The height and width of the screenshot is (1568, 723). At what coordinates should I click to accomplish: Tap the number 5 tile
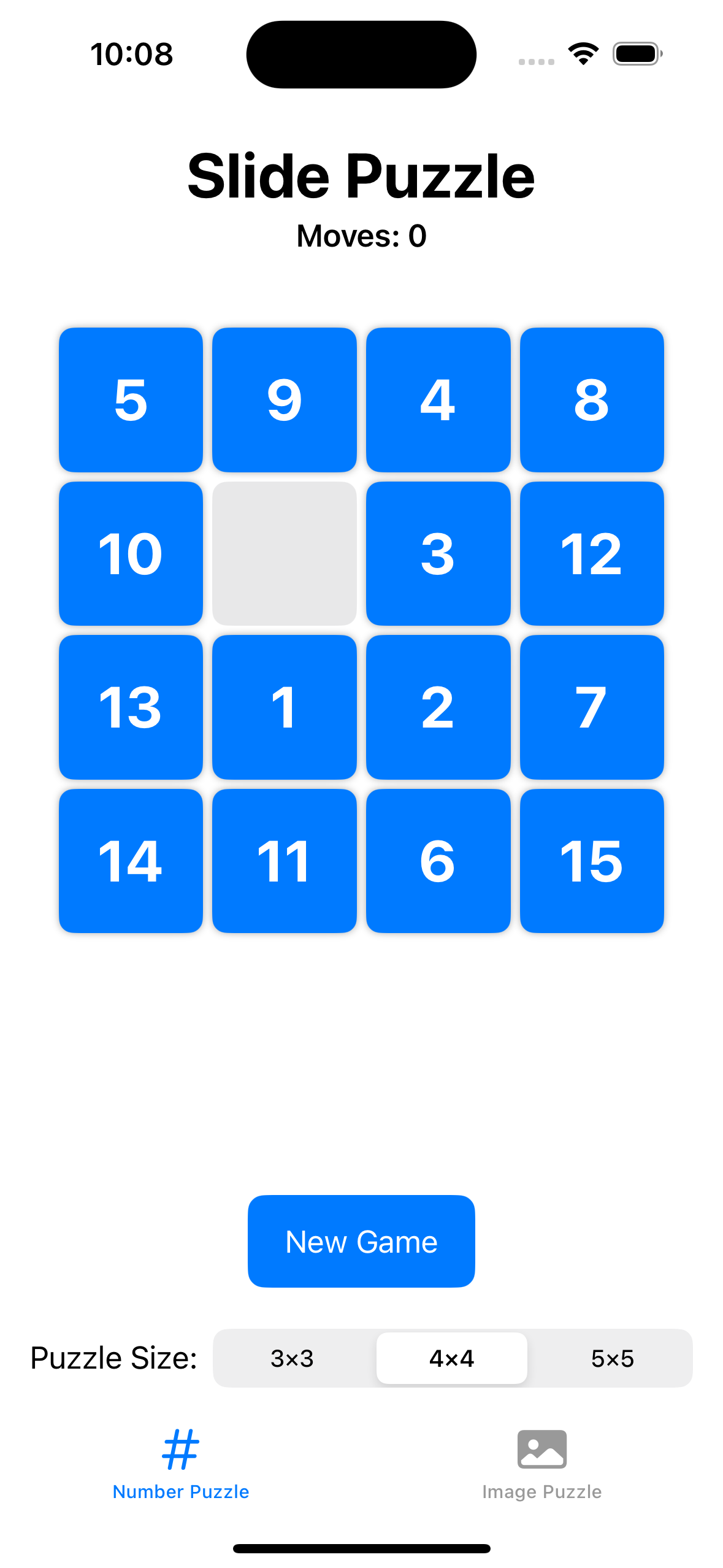131,399
